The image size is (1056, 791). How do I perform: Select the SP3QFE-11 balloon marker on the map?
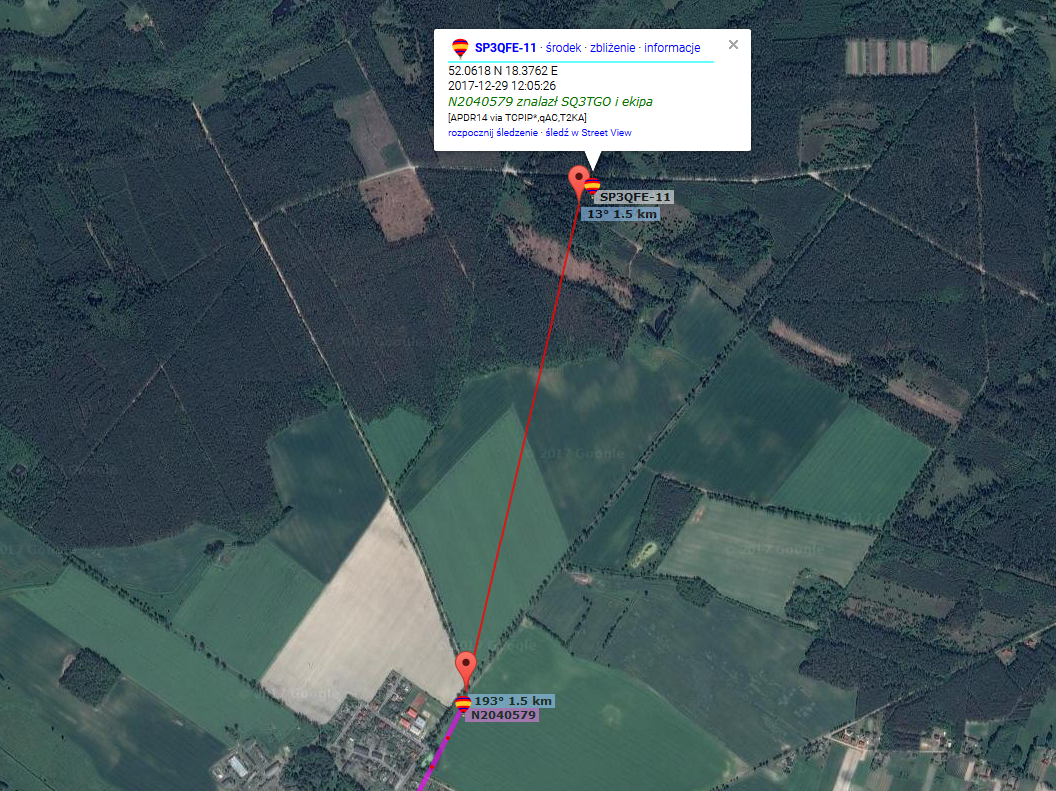pos(591,186)
